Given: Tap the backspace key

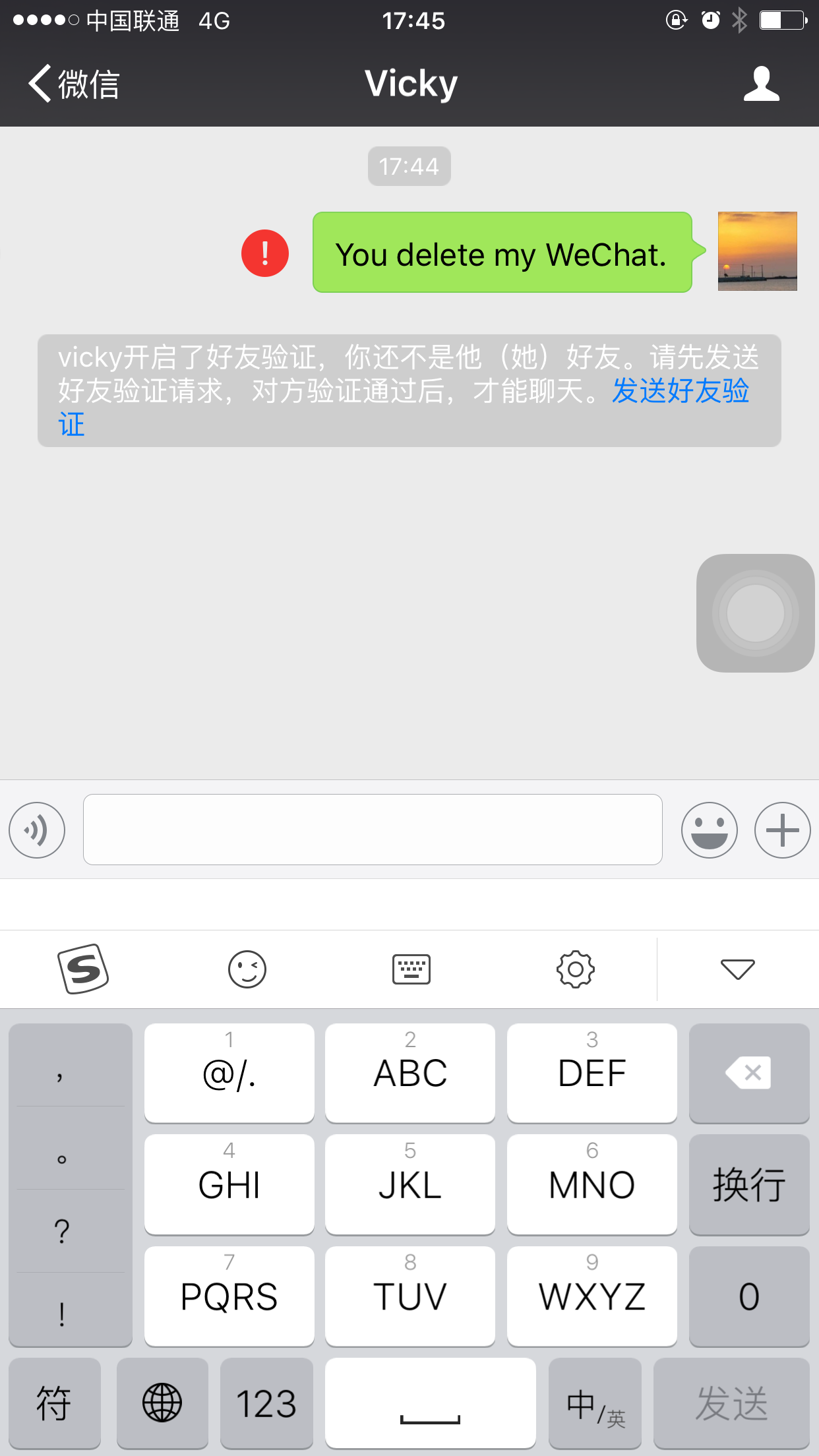Looking at the screenshot, I should 748,1073.
